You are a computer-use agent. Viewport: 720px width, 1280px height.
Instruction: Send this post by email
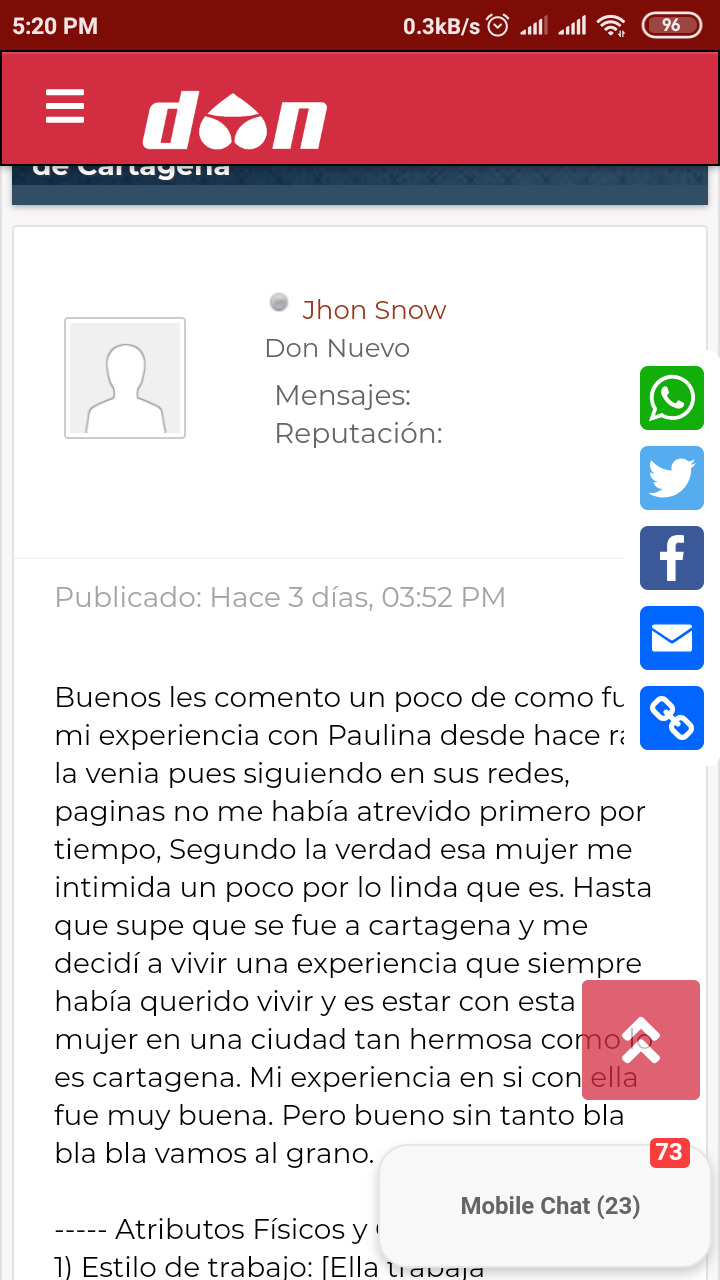pyautogui.click(x=672, y=638)
